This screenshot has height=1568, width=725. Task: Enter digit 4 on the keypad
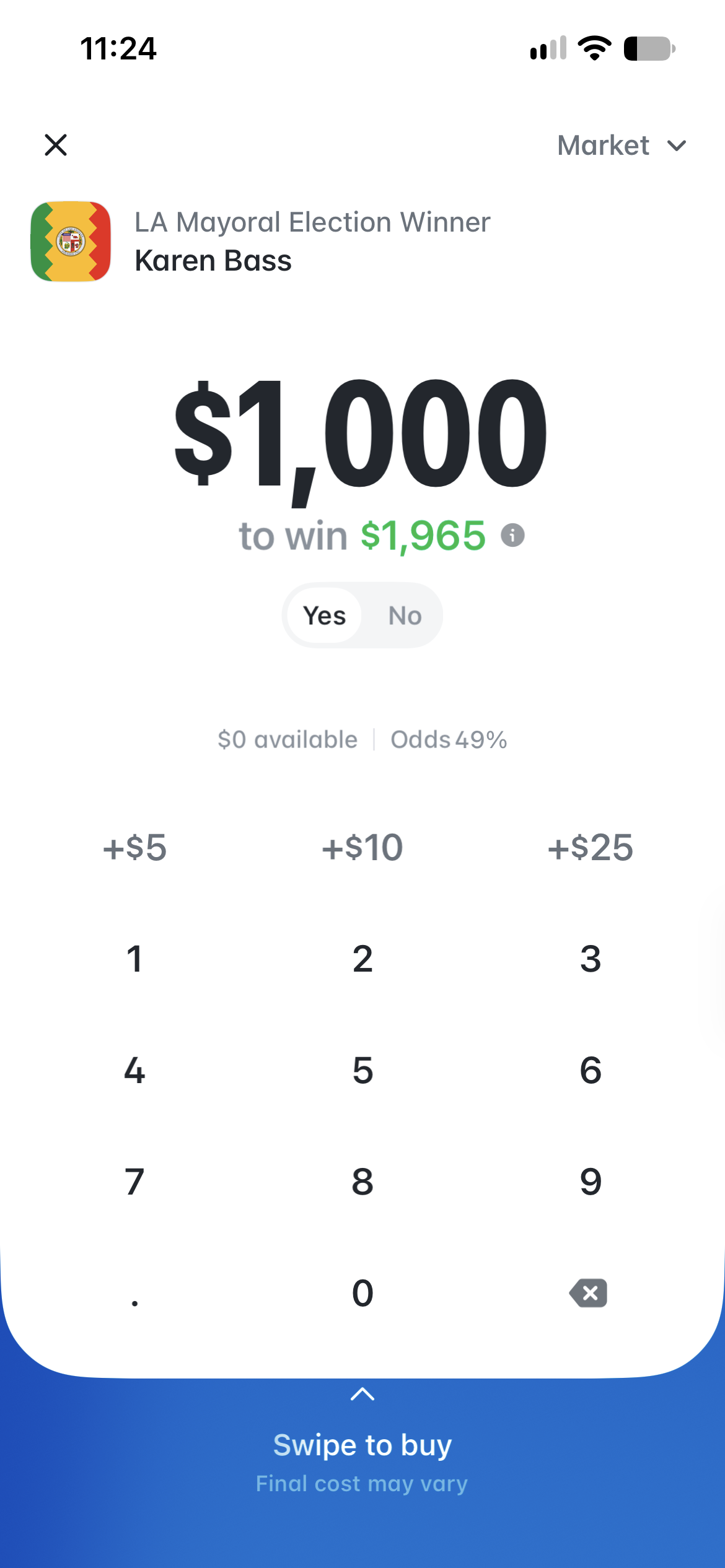click(x=134, y=1070)
